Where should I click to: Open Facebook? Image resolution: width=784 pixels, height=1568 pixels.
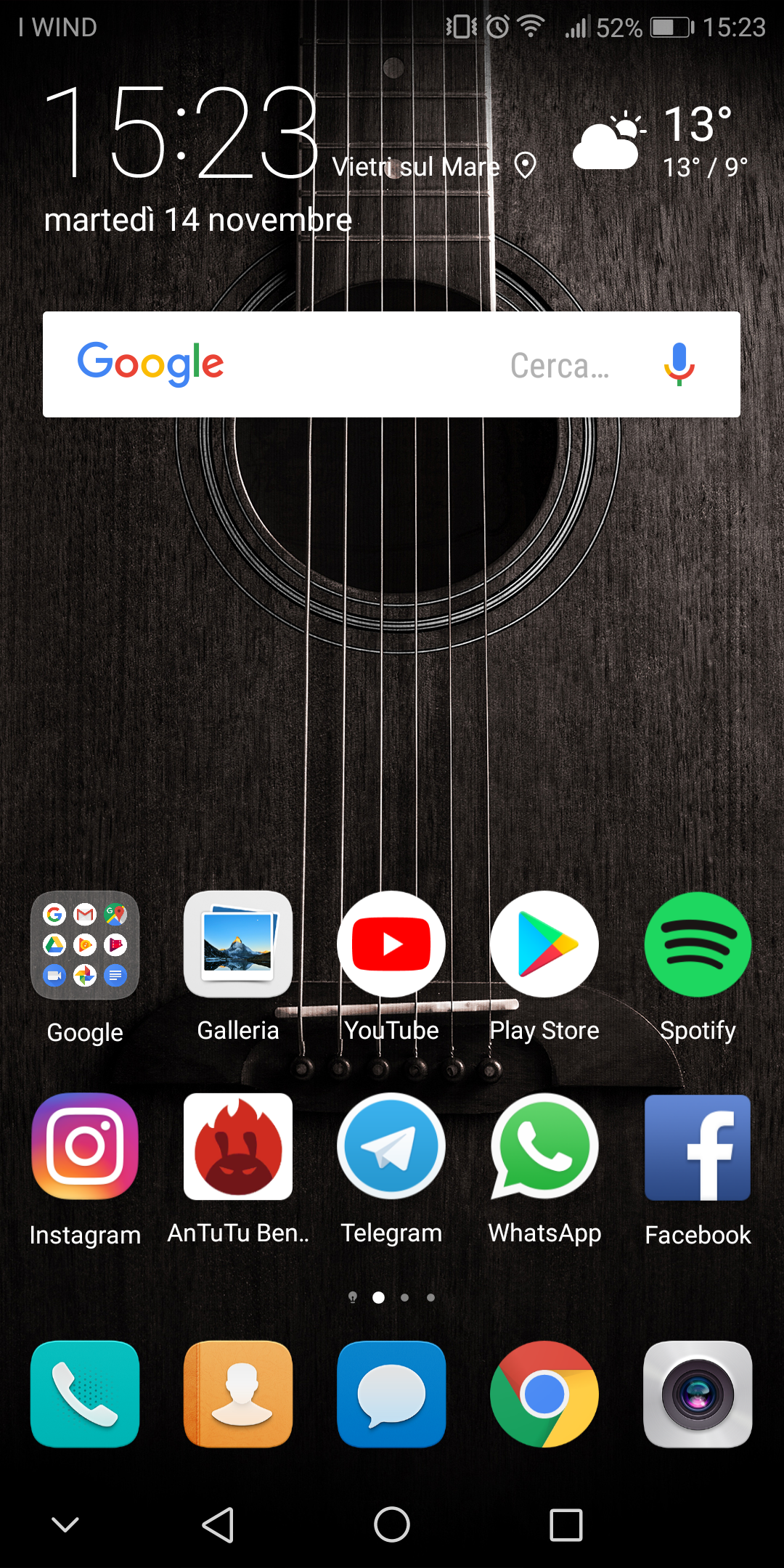697,1147
